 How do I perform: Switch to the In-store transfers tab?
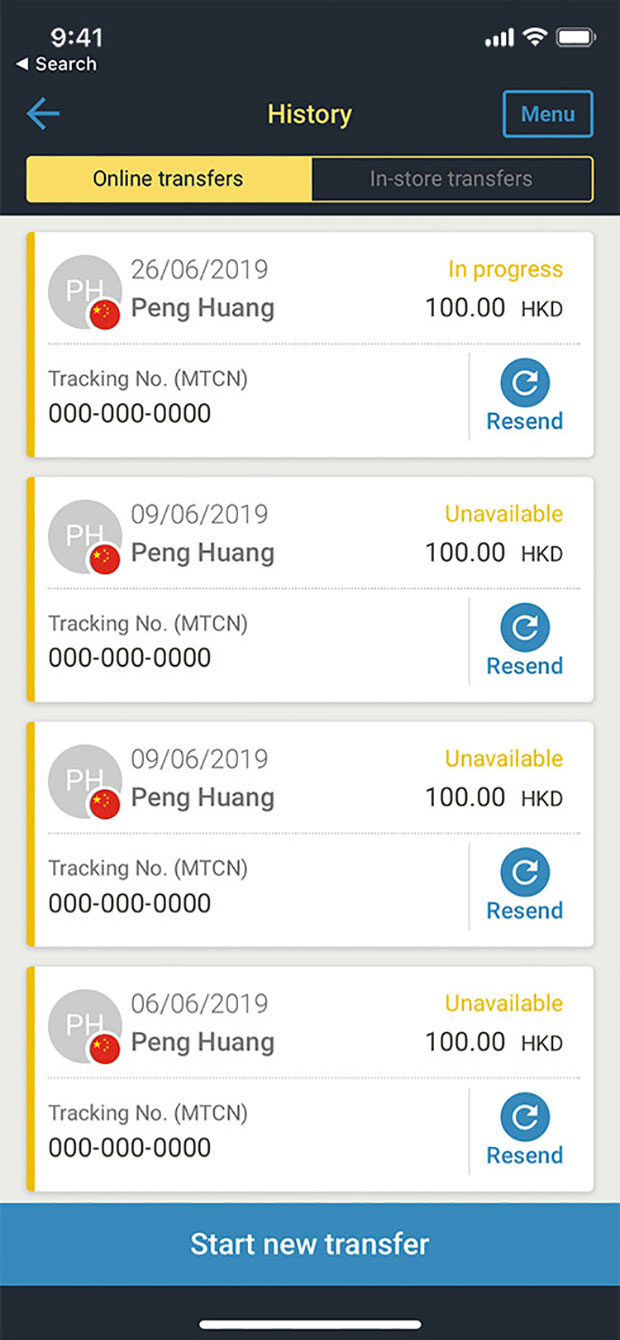pos(451,179)
